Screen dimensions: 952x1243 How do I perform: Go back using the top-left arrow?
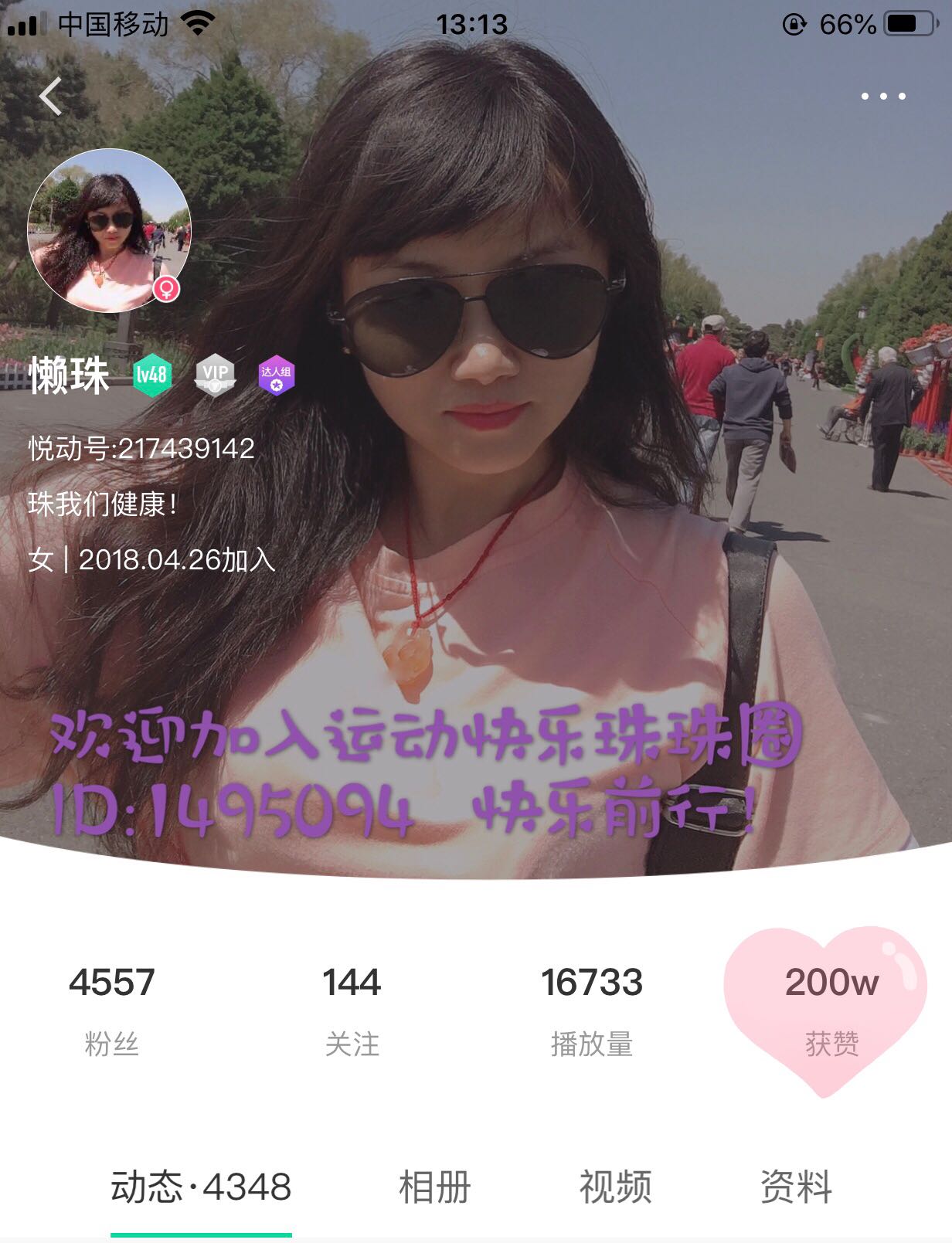coord(51,97)
